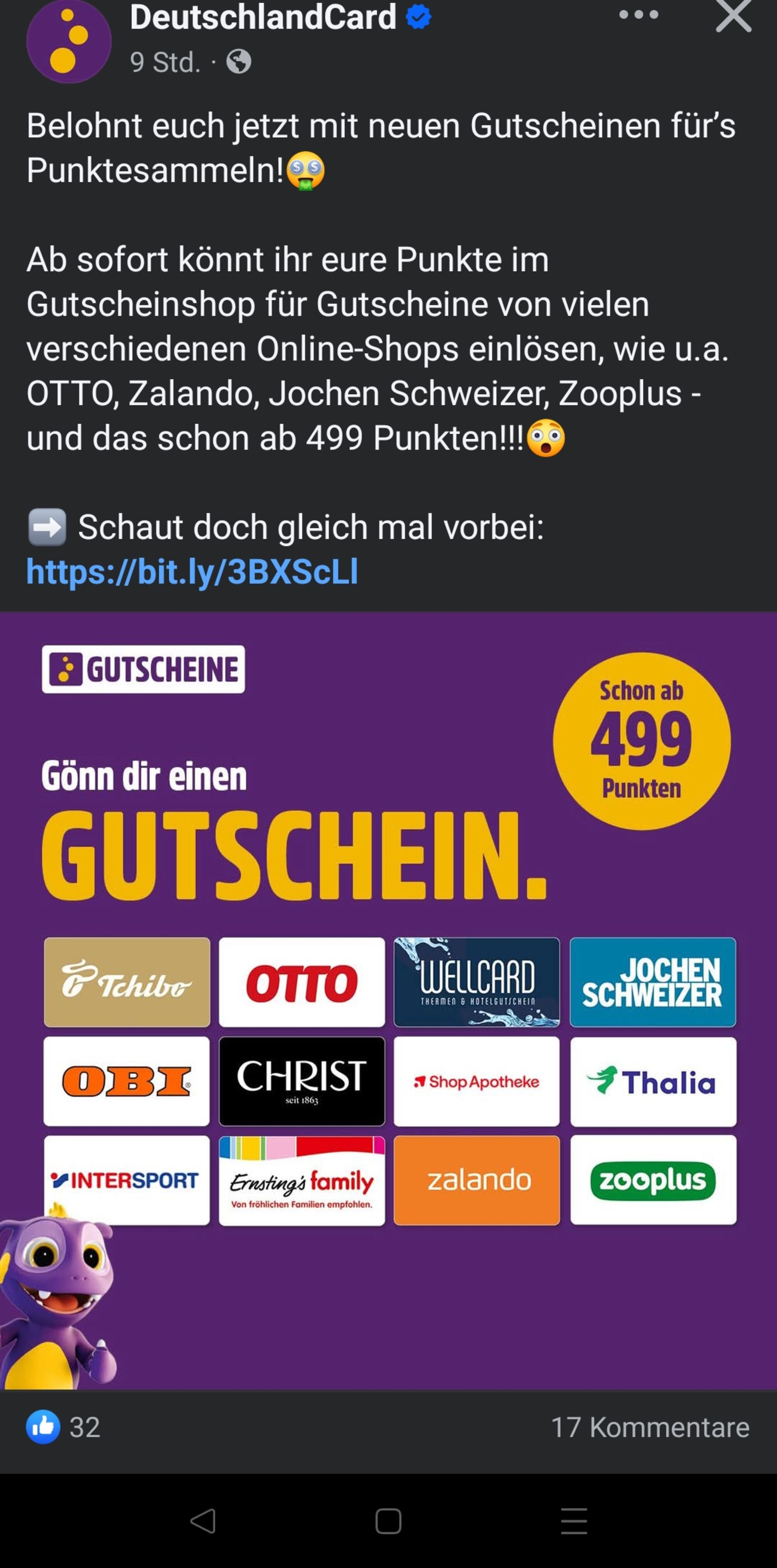777x1568 pixels.
Task: Open the three-dot overflow menu
Action: [638, 15]
